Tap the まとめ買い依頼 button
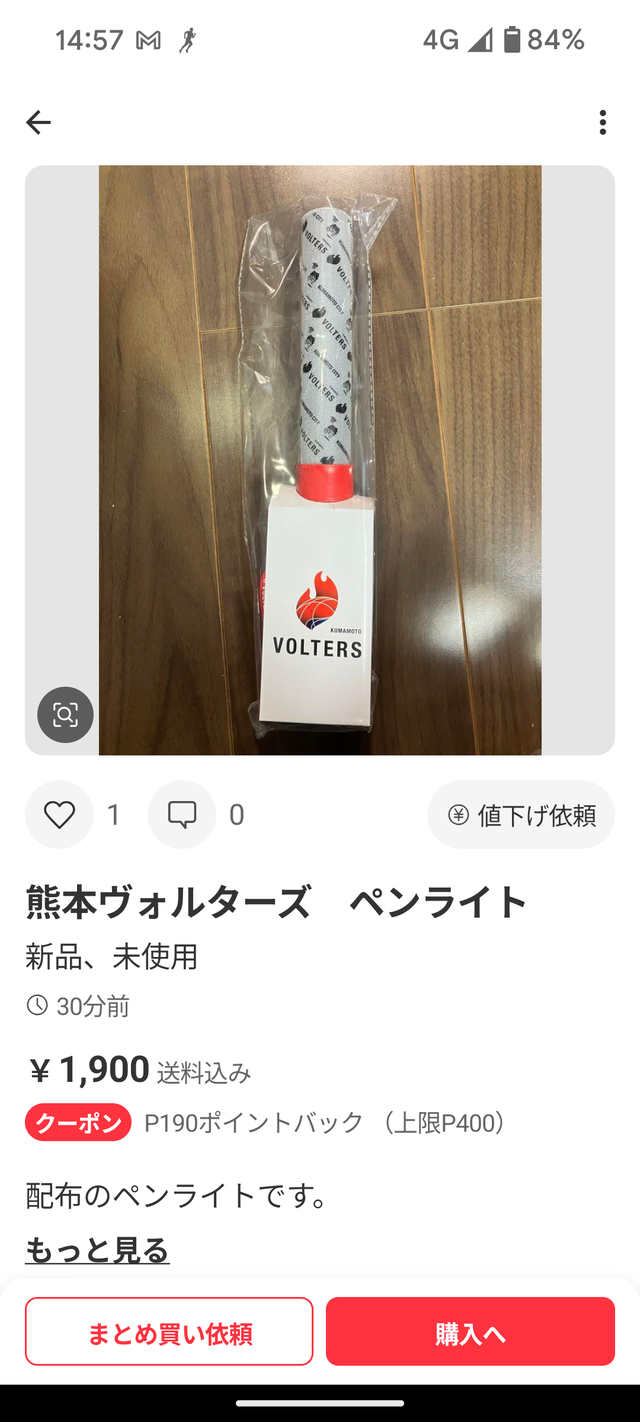The height and width of the screenshot is (1422, 640). coord(169,1332)
